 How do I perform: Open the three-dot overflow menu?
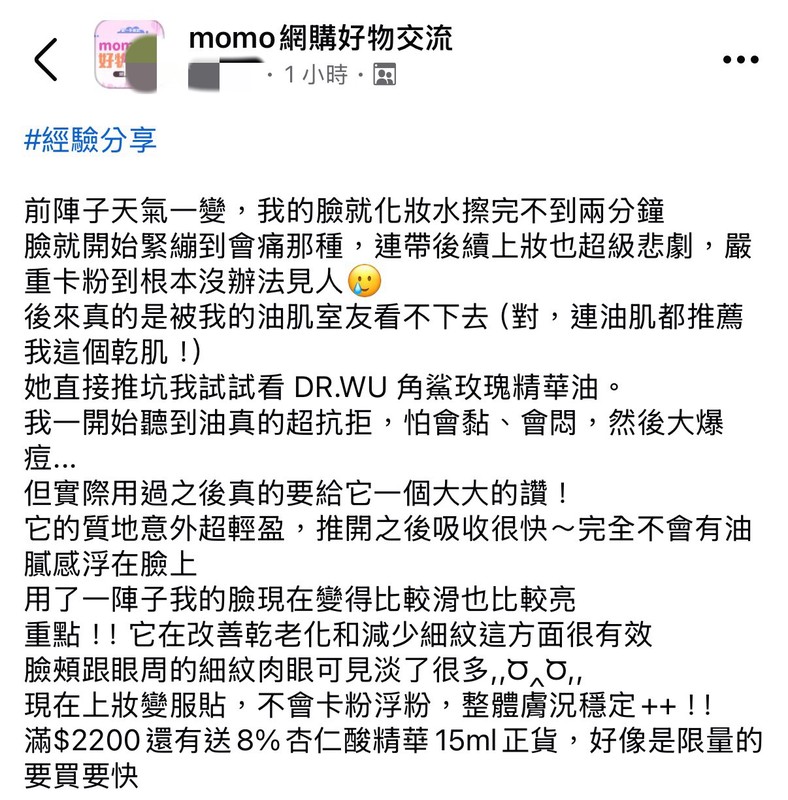(x=740, y=60)
